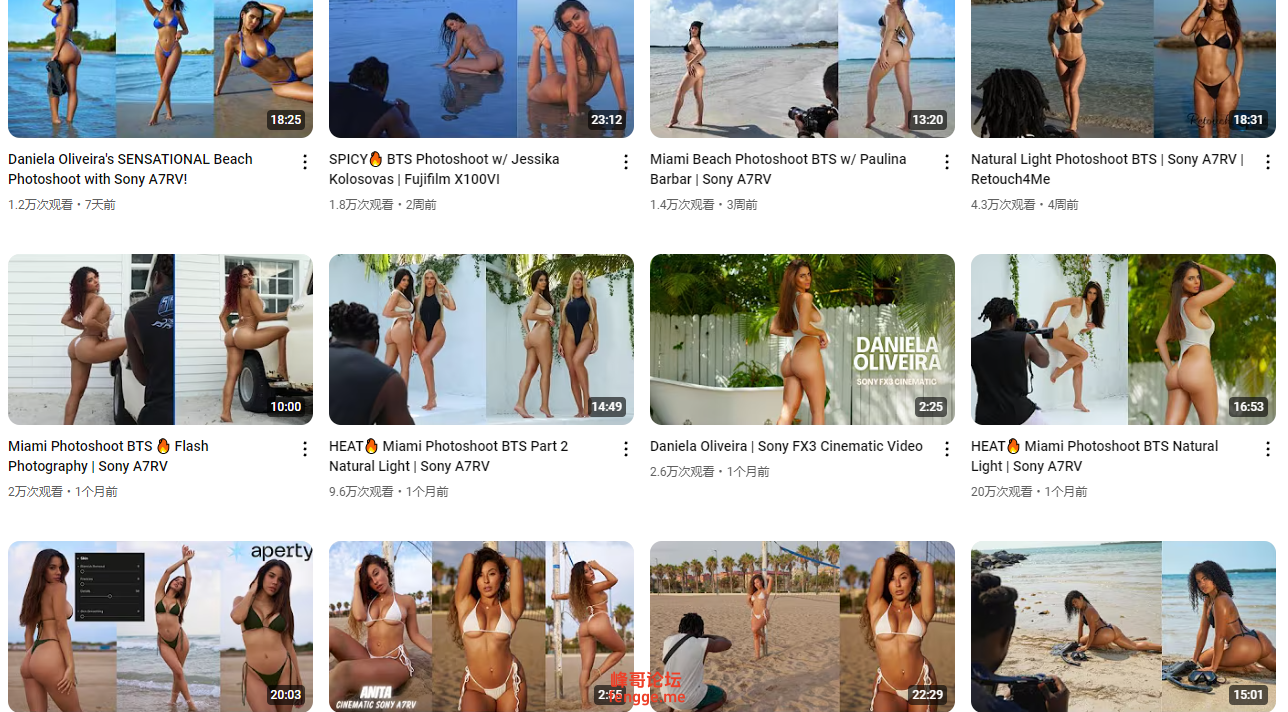Image resolution: width=1288 pixels, height=712 pixels.
Task: Open three-dot menu for the 16:53 HEAT video
Action: 1267,449
